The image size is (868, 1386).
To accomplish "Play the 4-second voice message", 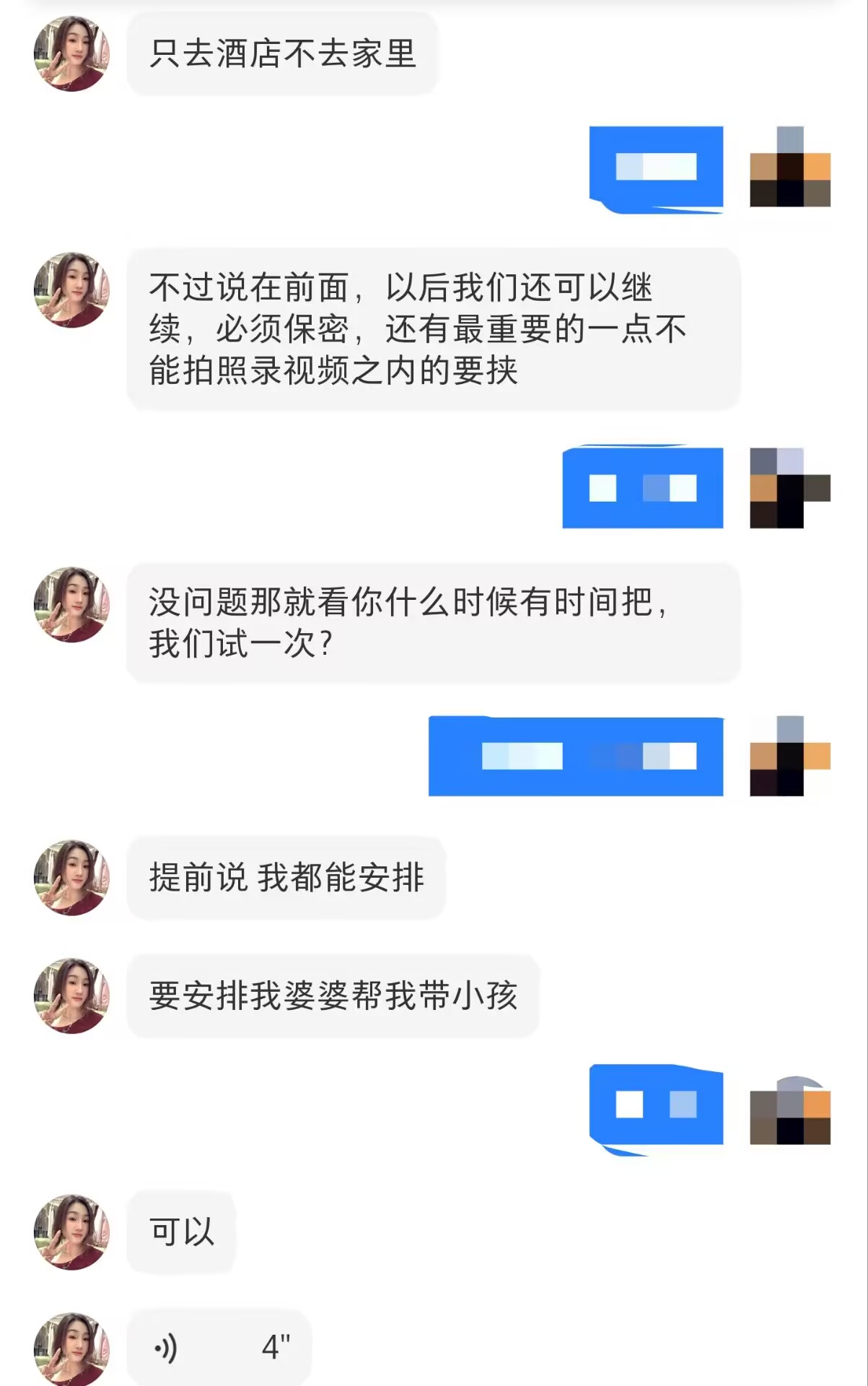I will tap(219, 1347).
